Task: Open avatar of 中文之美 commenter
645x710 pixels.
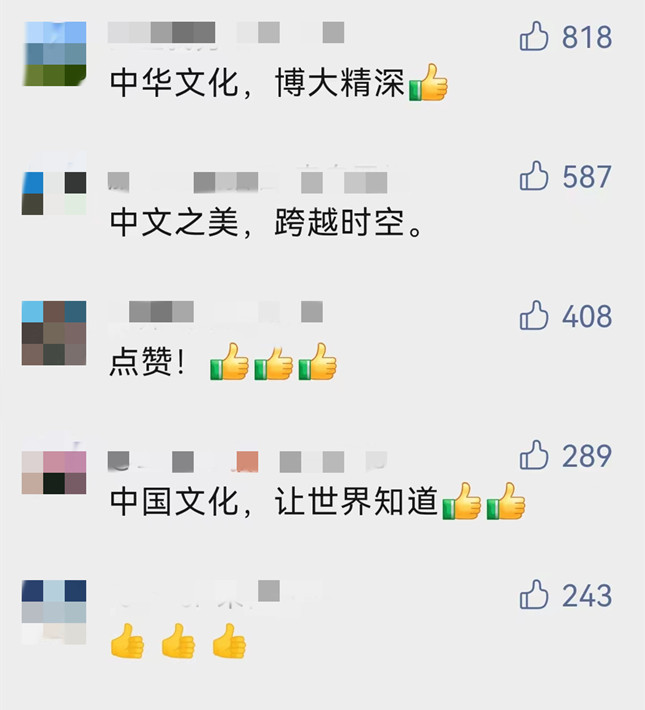Action: click(54, 193)
